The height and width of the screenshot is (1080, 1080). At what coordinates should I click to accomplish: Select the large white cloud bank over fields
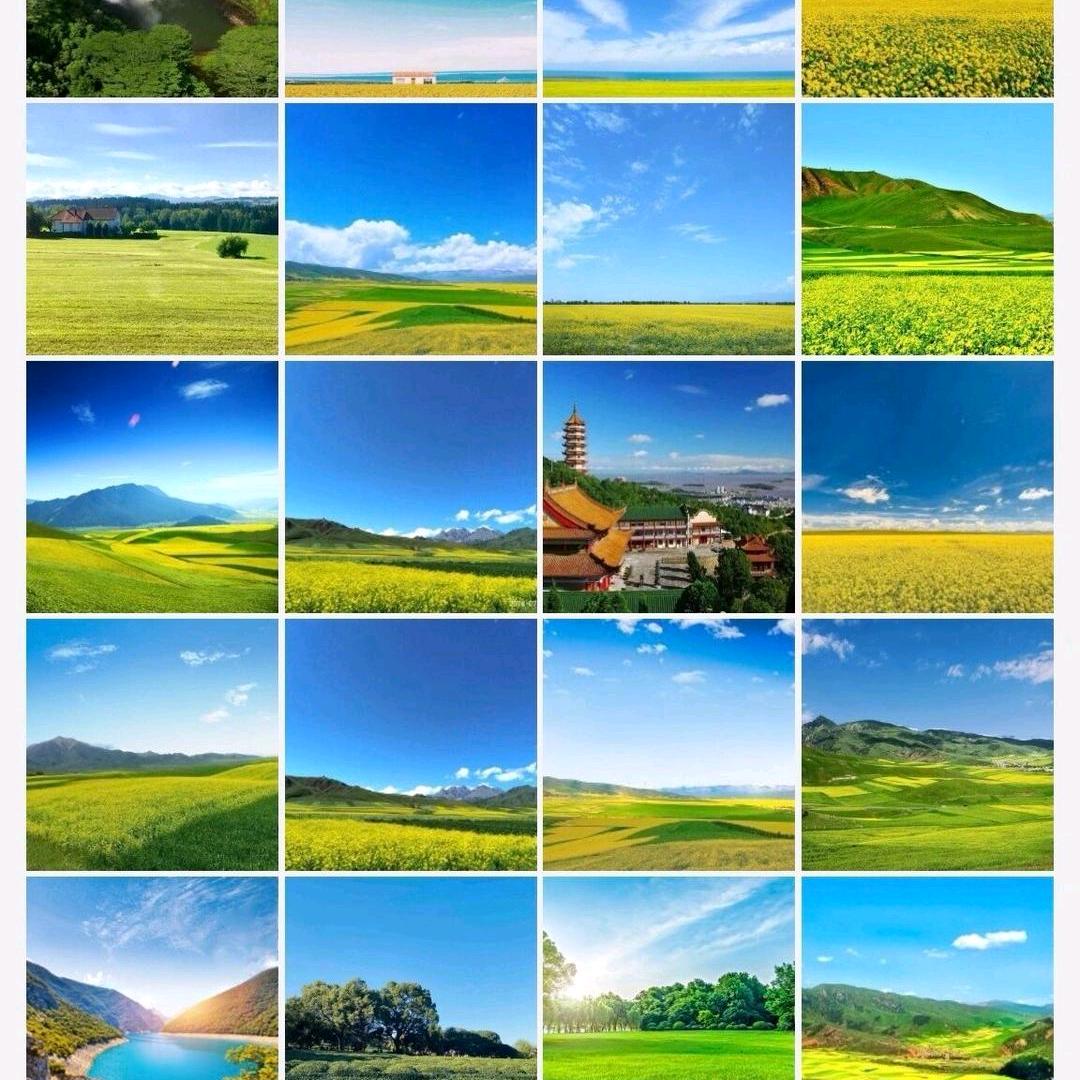click(410, 229)
